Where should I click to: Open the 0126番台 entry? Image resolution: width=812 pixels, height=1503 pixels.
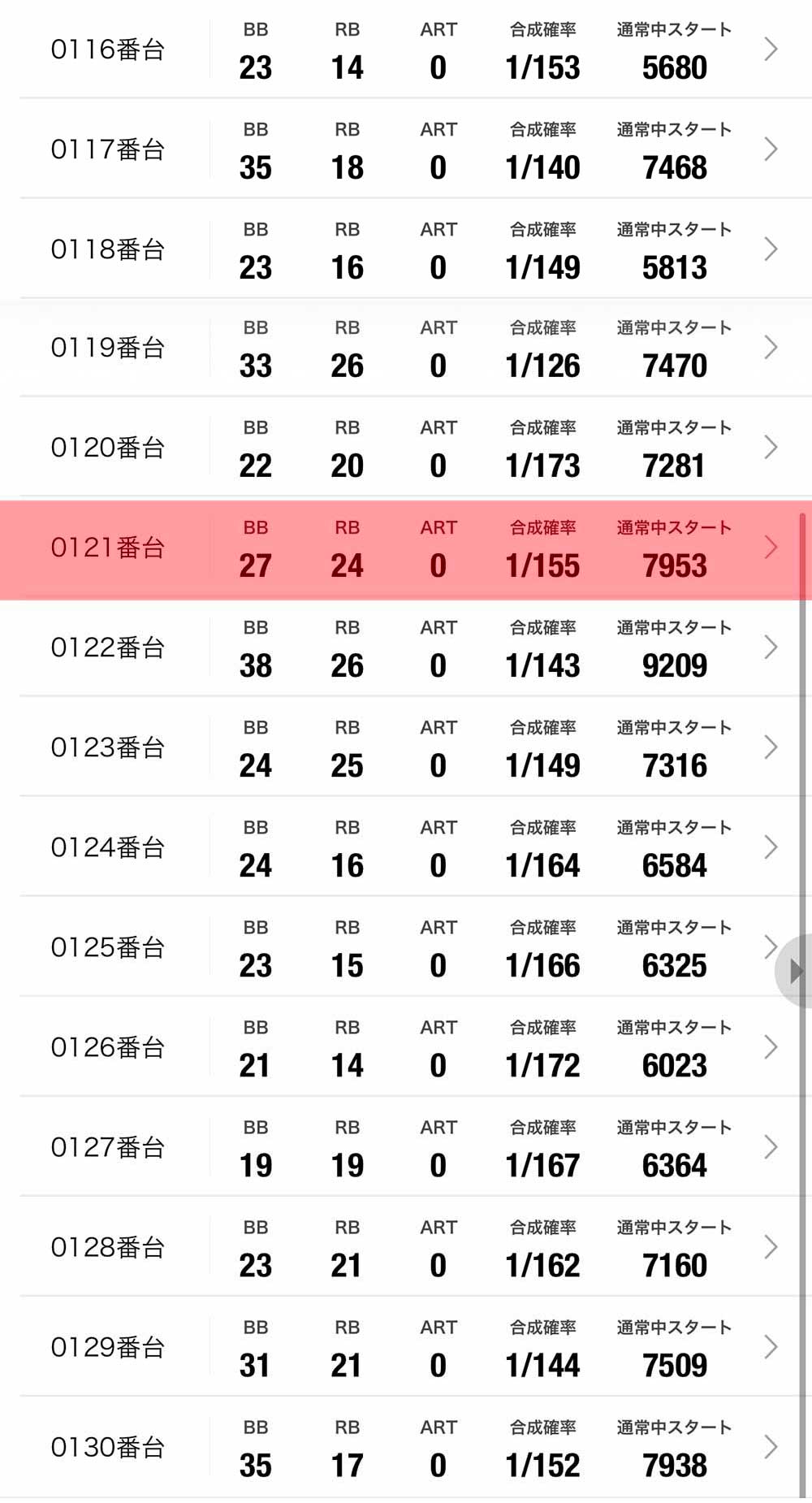click(x=406, y=1047)
